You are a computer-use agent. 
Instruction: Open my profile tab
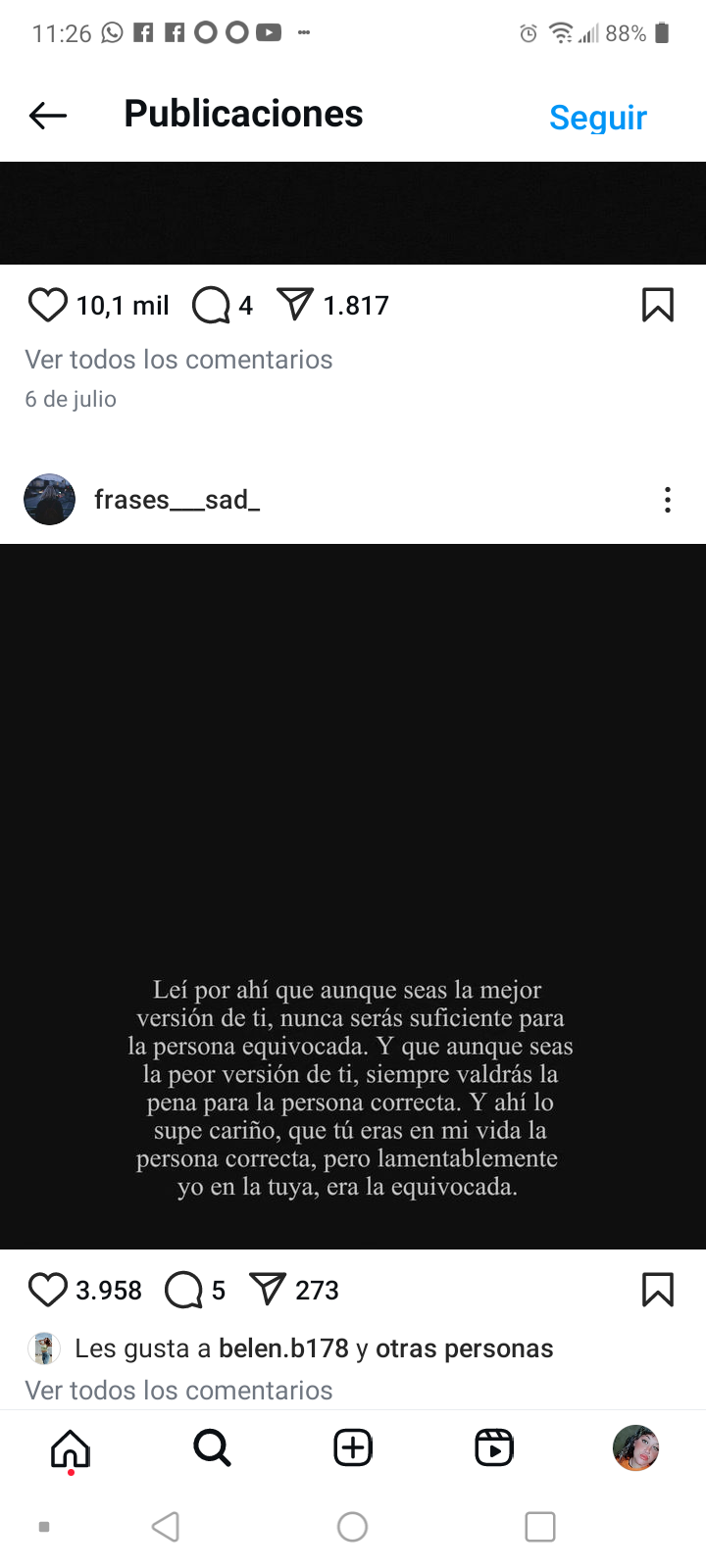[635, 1447]
